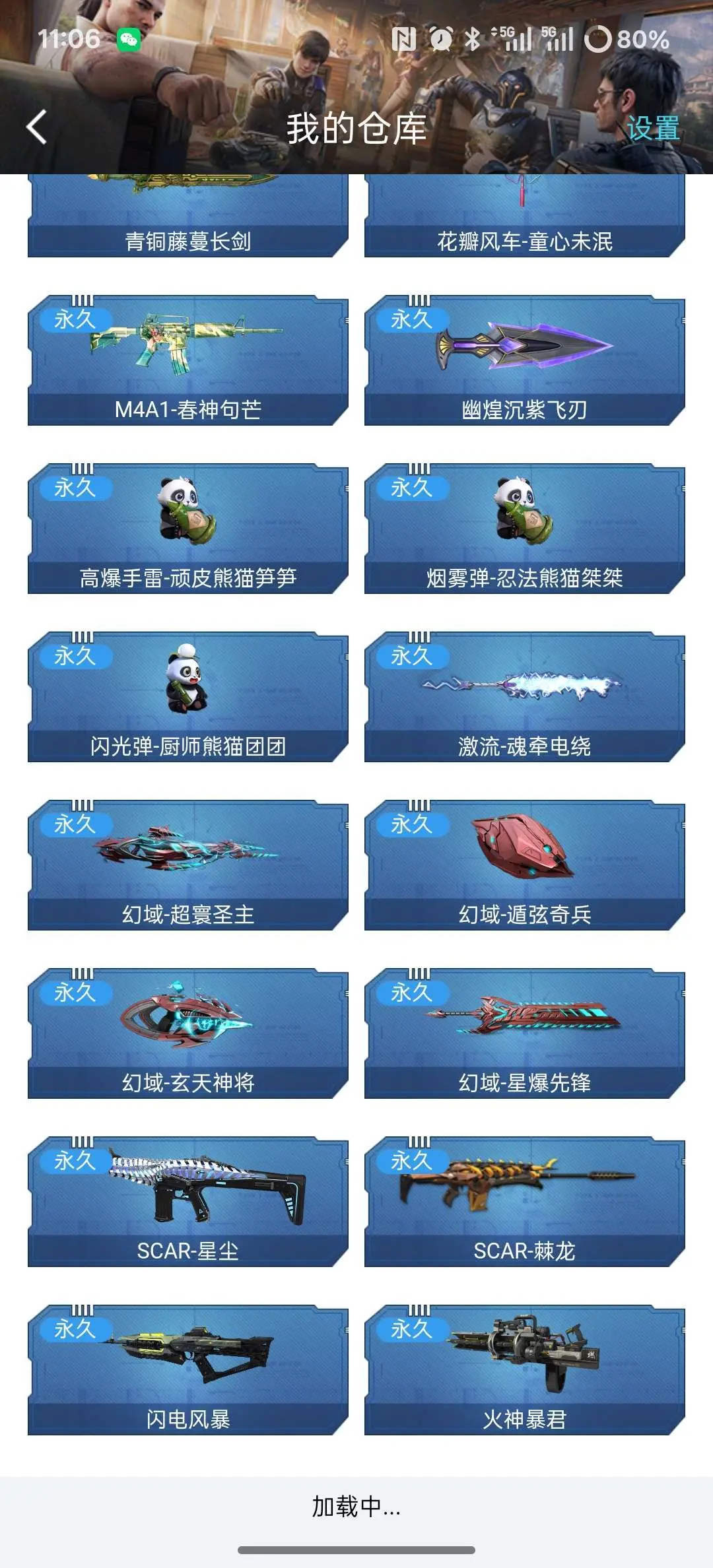
Task: View the 幽煌沉紫飞刃 knife card
Action: [x=524, y=360]
